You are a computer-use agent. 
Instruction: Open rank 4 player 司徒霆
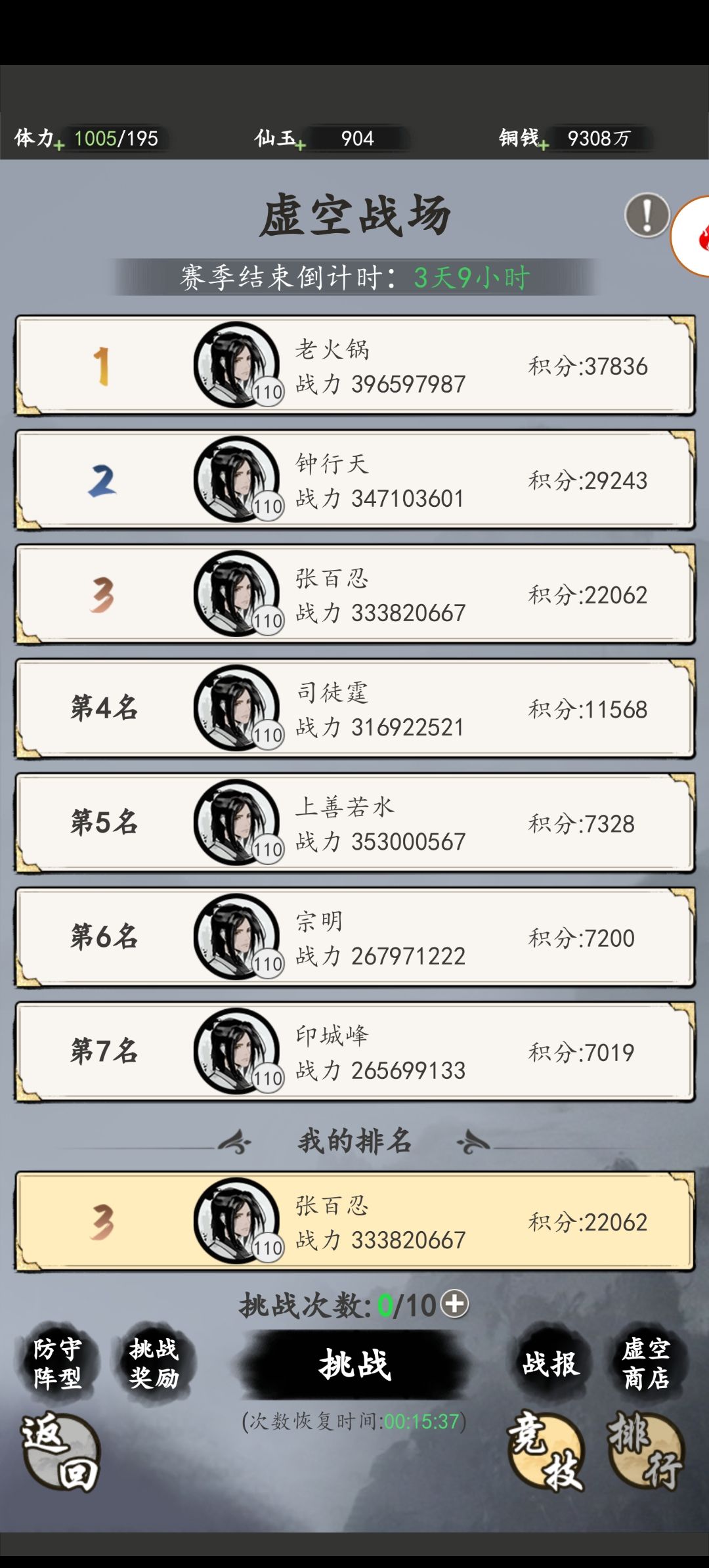click(354, 708)
